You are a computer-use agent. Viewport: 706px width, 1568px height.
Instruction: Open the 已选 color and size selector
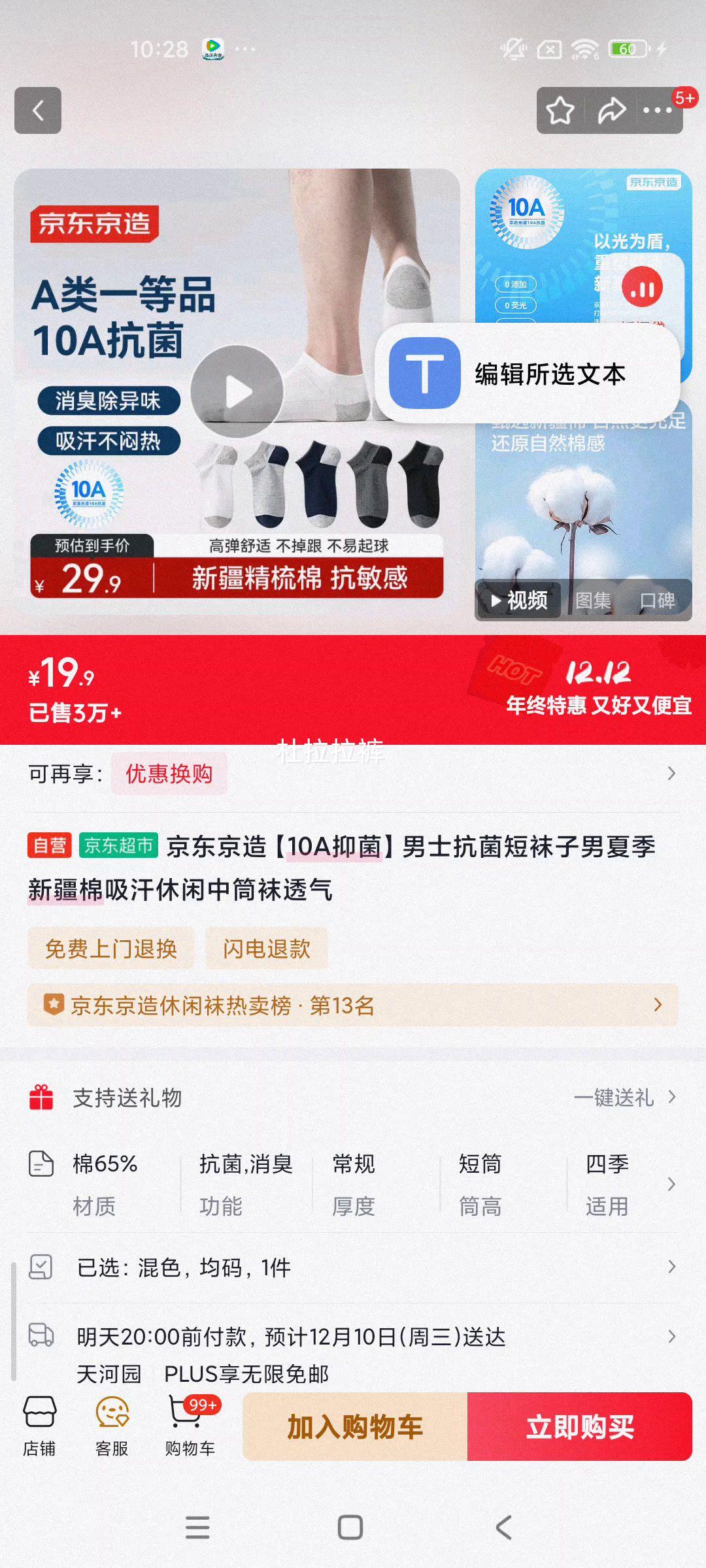tap(352, 1268)
